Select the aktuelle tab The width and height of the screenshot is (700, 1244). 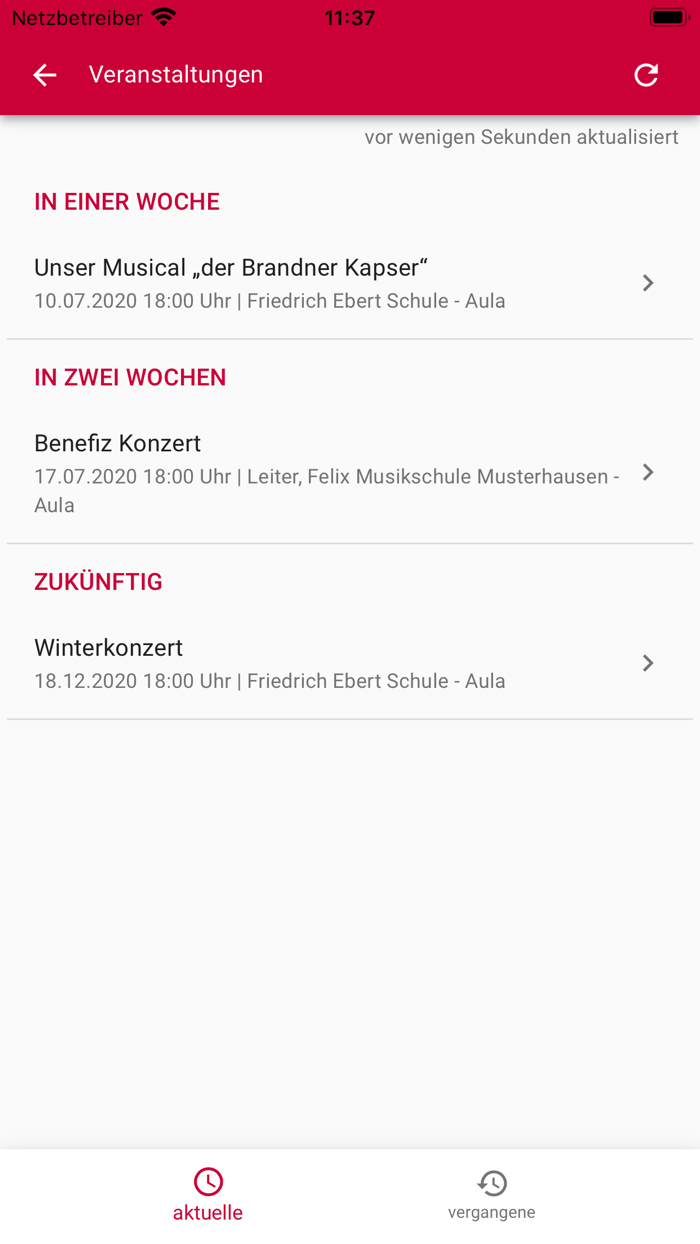click(x=208, y=1195)
